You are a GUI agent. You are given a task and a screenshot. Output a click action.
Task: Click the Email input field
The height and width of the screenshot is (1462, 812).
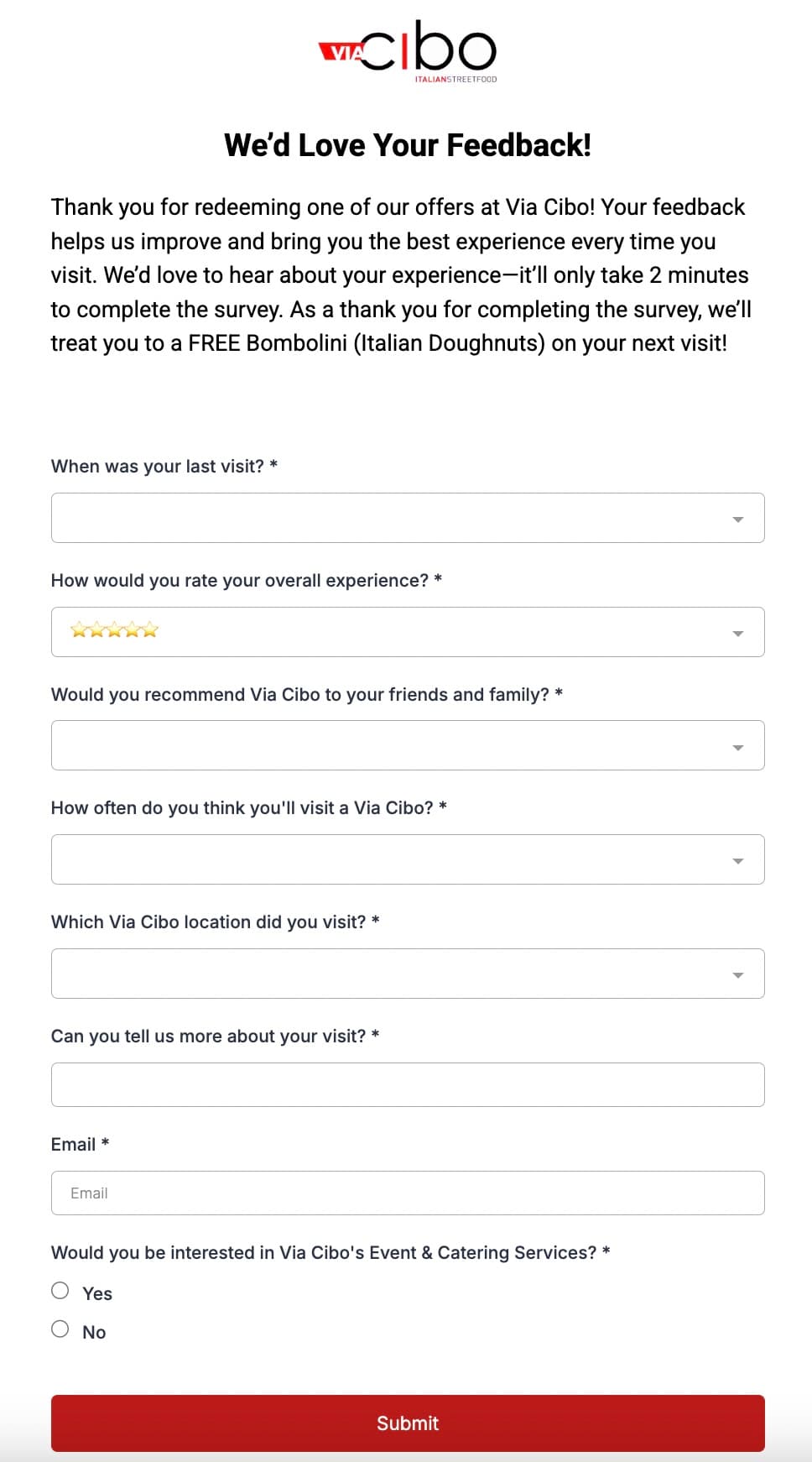[x=408, y=1193]
